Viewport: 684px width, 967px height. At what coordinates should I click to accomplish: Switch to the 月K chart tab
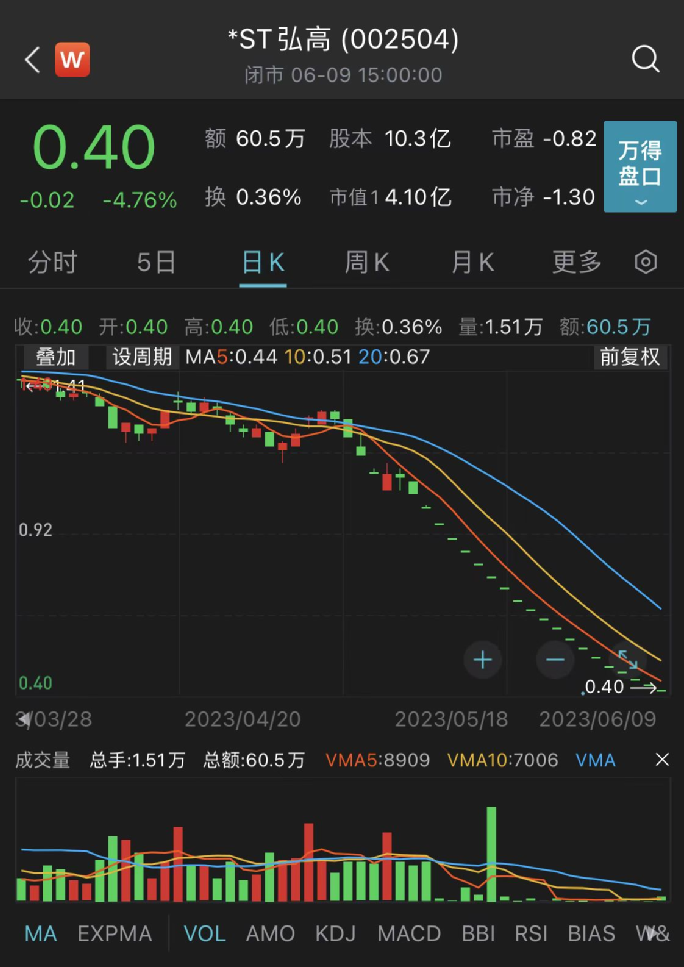tap(473, 263)
